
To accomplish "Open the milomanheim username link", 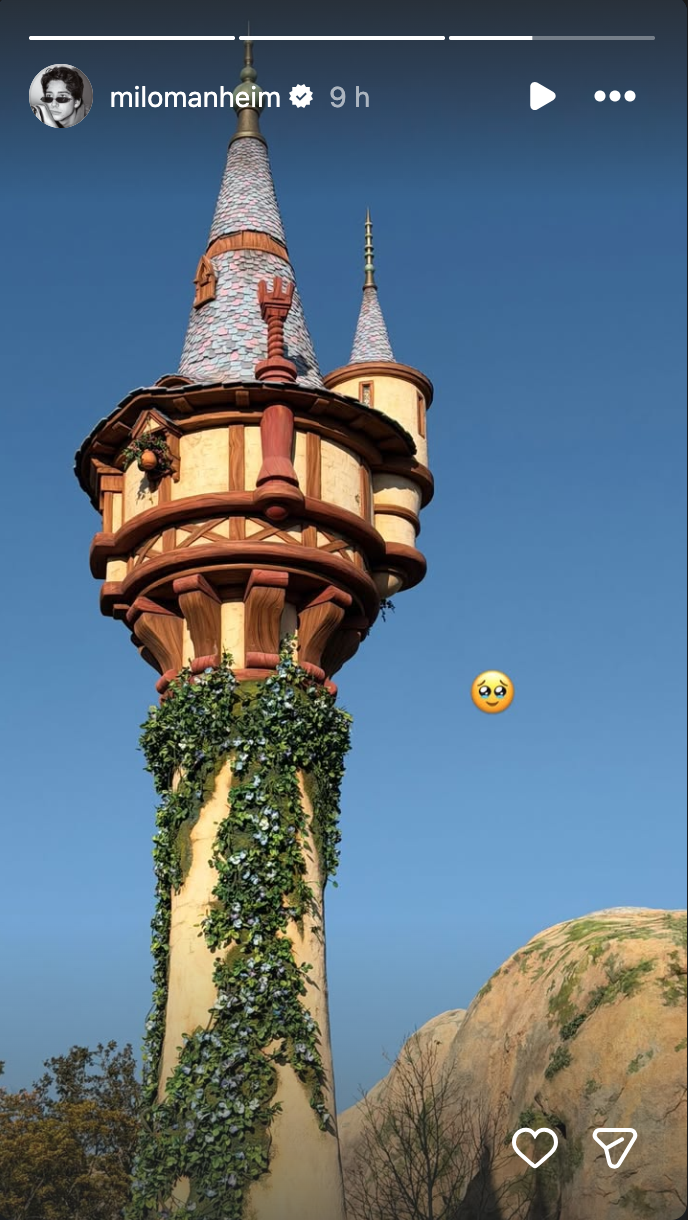I will click(195, 97).
